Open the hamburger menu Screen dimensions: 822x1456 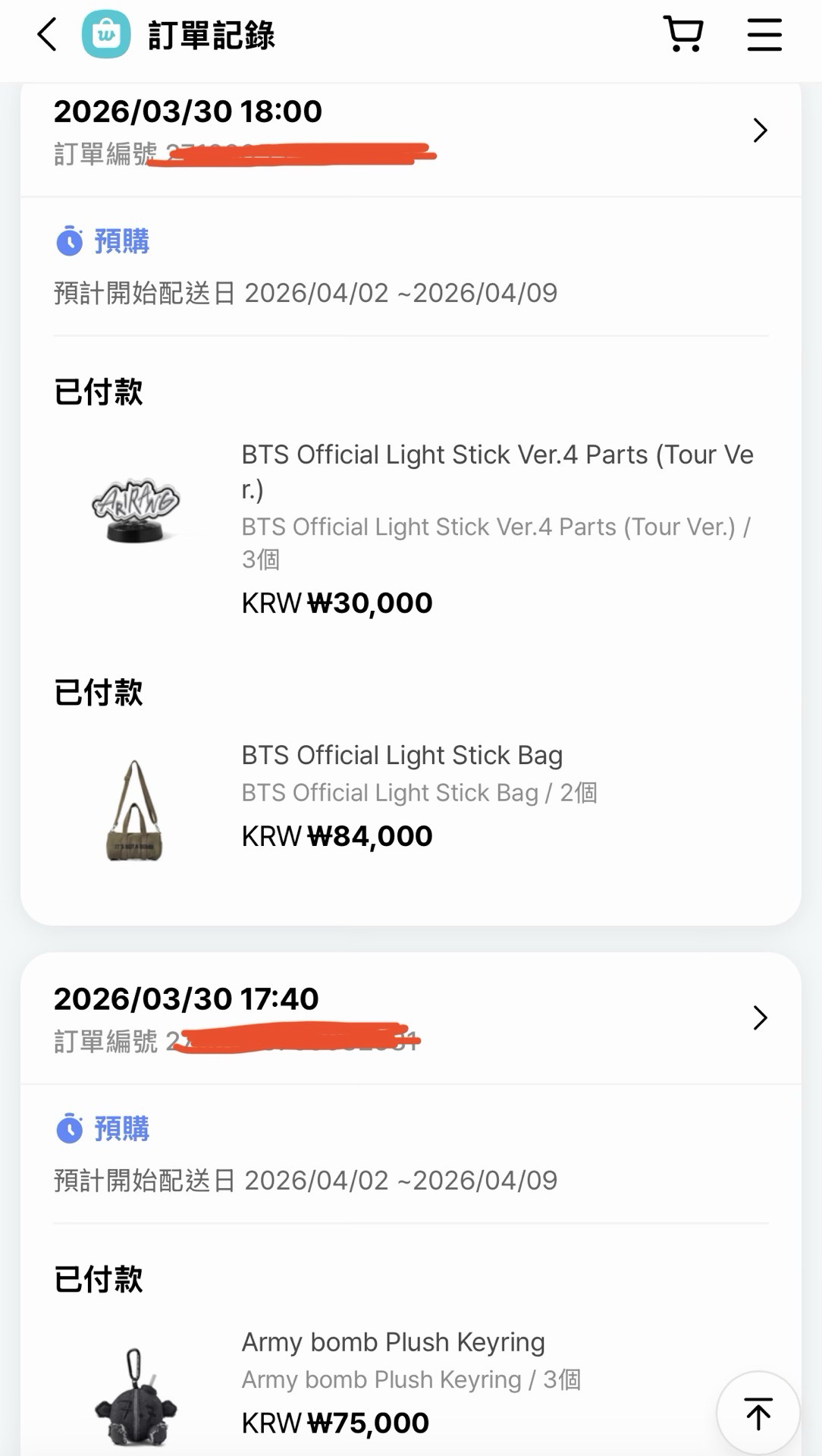[764, 35]
